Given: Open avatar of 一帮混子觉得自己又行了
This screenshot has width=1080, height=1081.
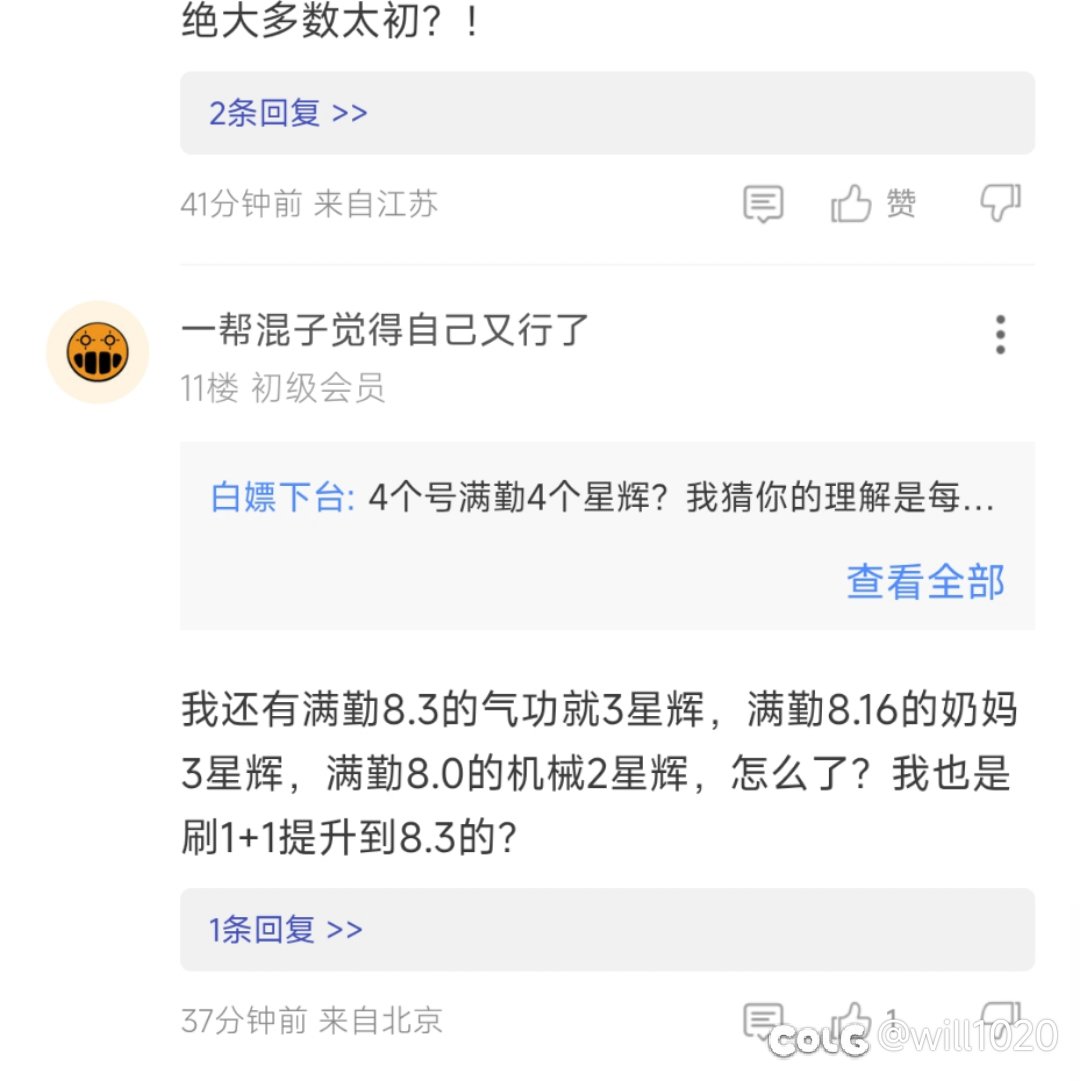Looking at the screenshot, I should point(98,352).
